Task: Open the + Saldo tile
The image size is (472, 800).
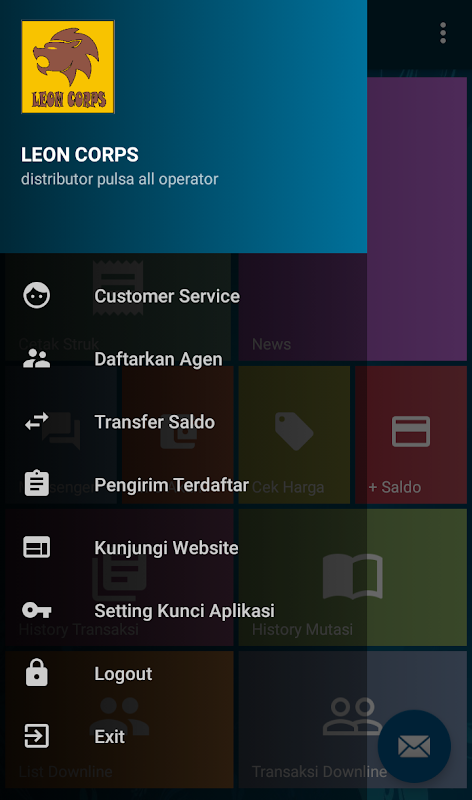Action: pos(411,435)
